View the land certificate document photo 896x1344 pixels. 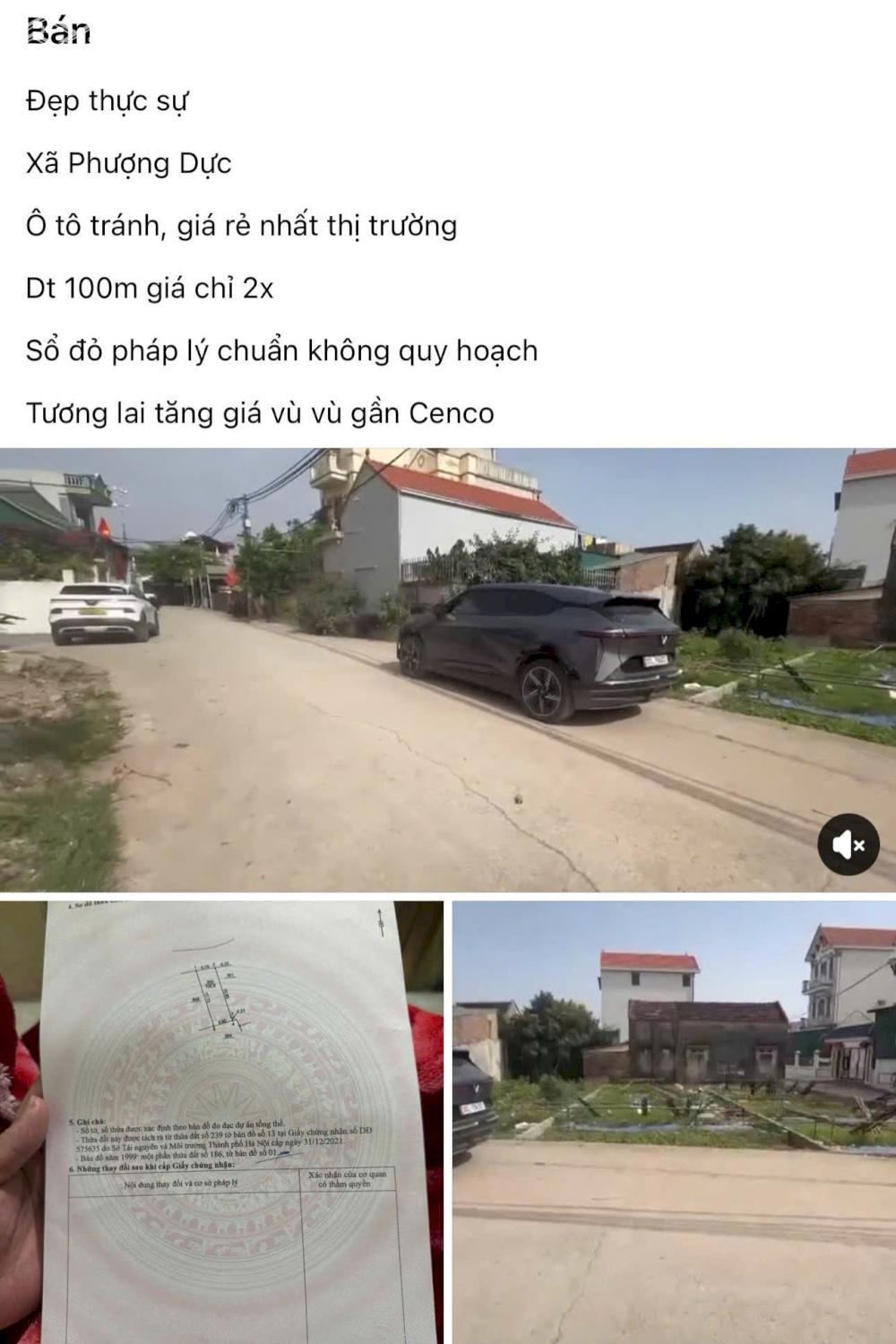pos(222,1120)
